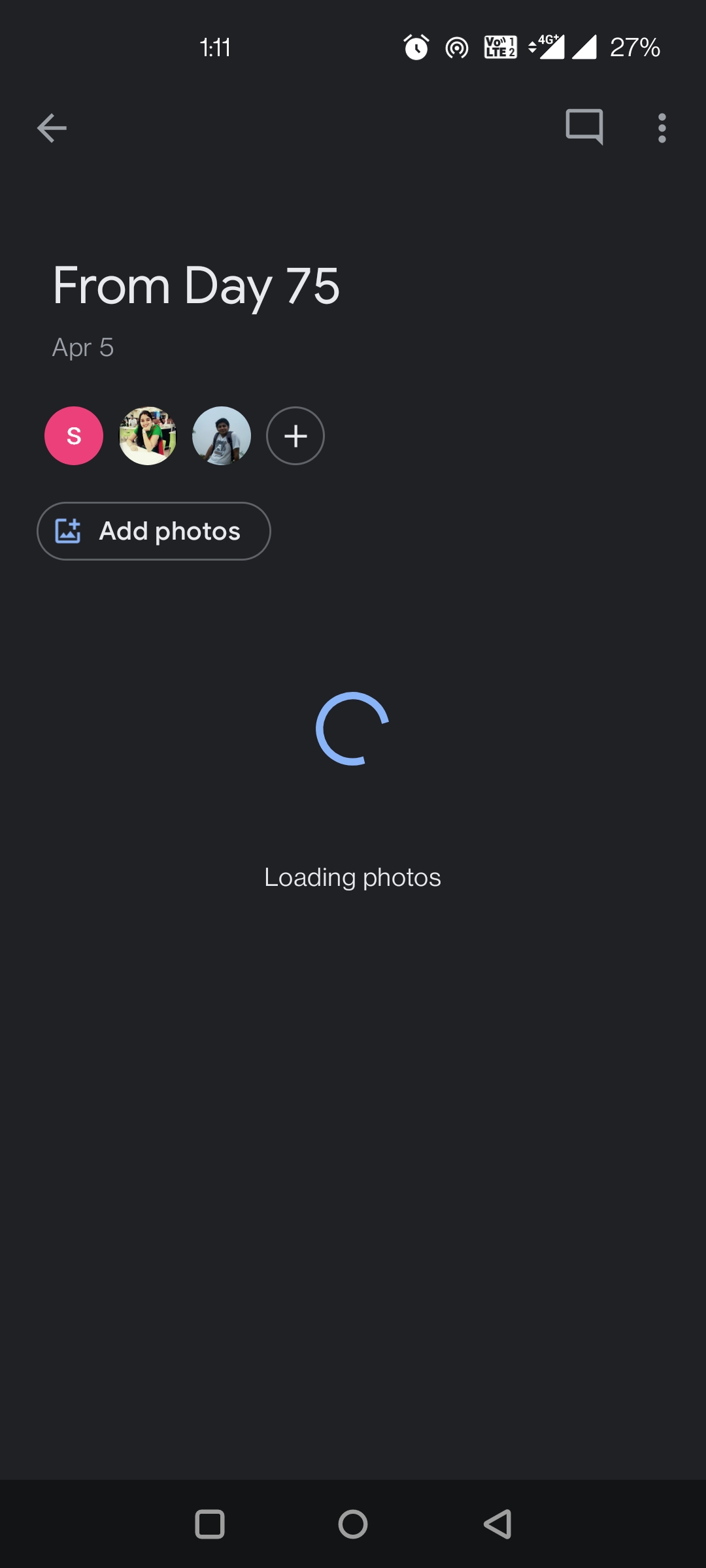Open the recent apps overview

[210, 1524]
